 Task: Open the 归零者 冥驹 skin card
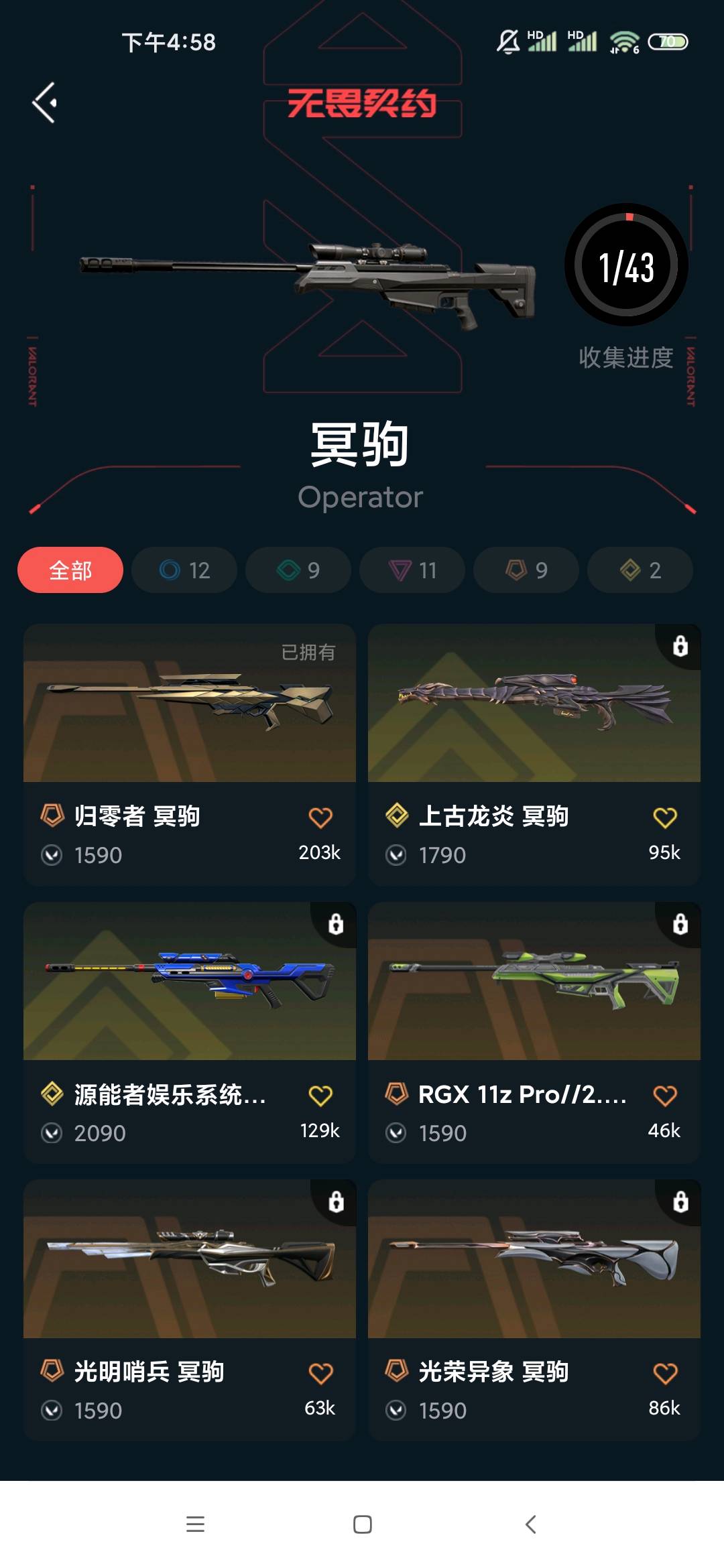(189, 704)
